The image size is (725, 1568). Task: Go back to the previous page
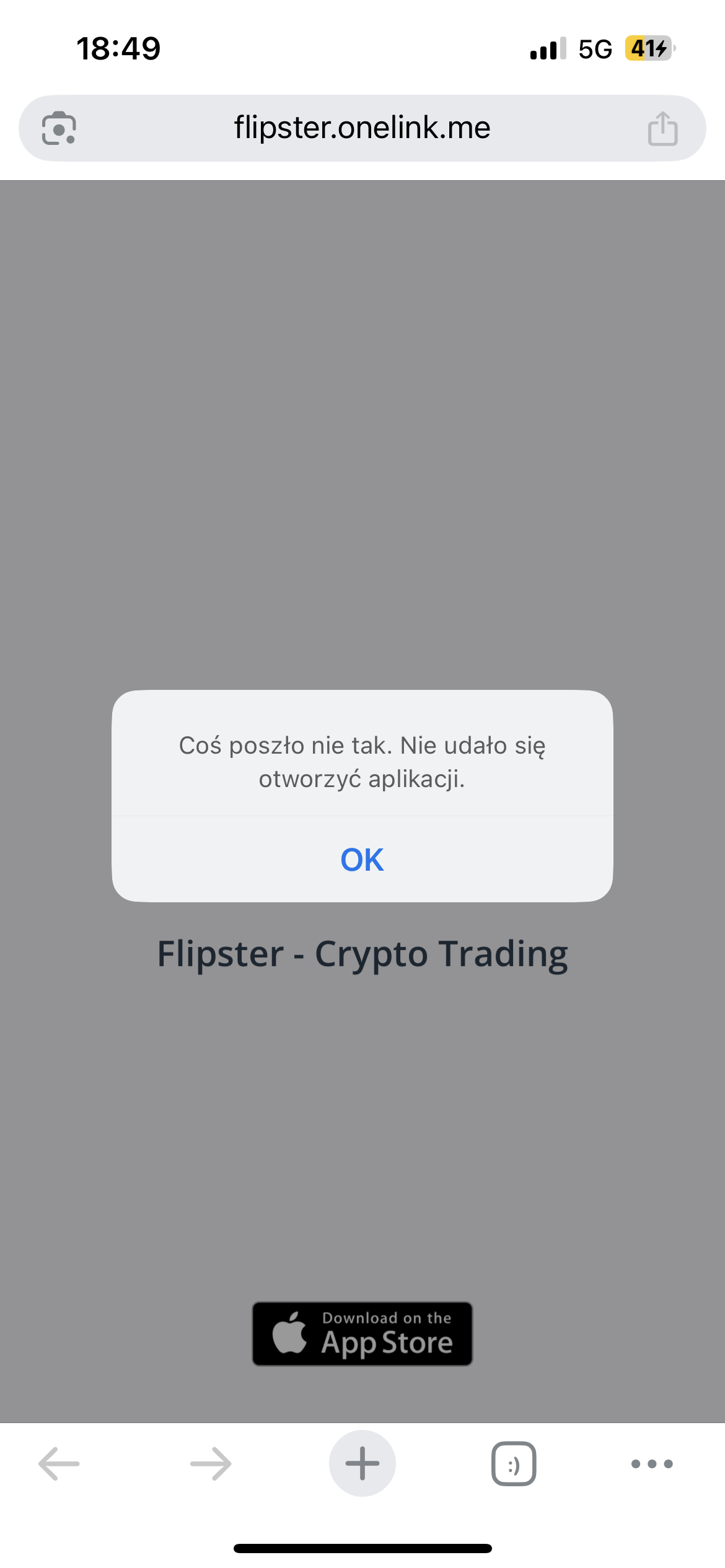59,1464
